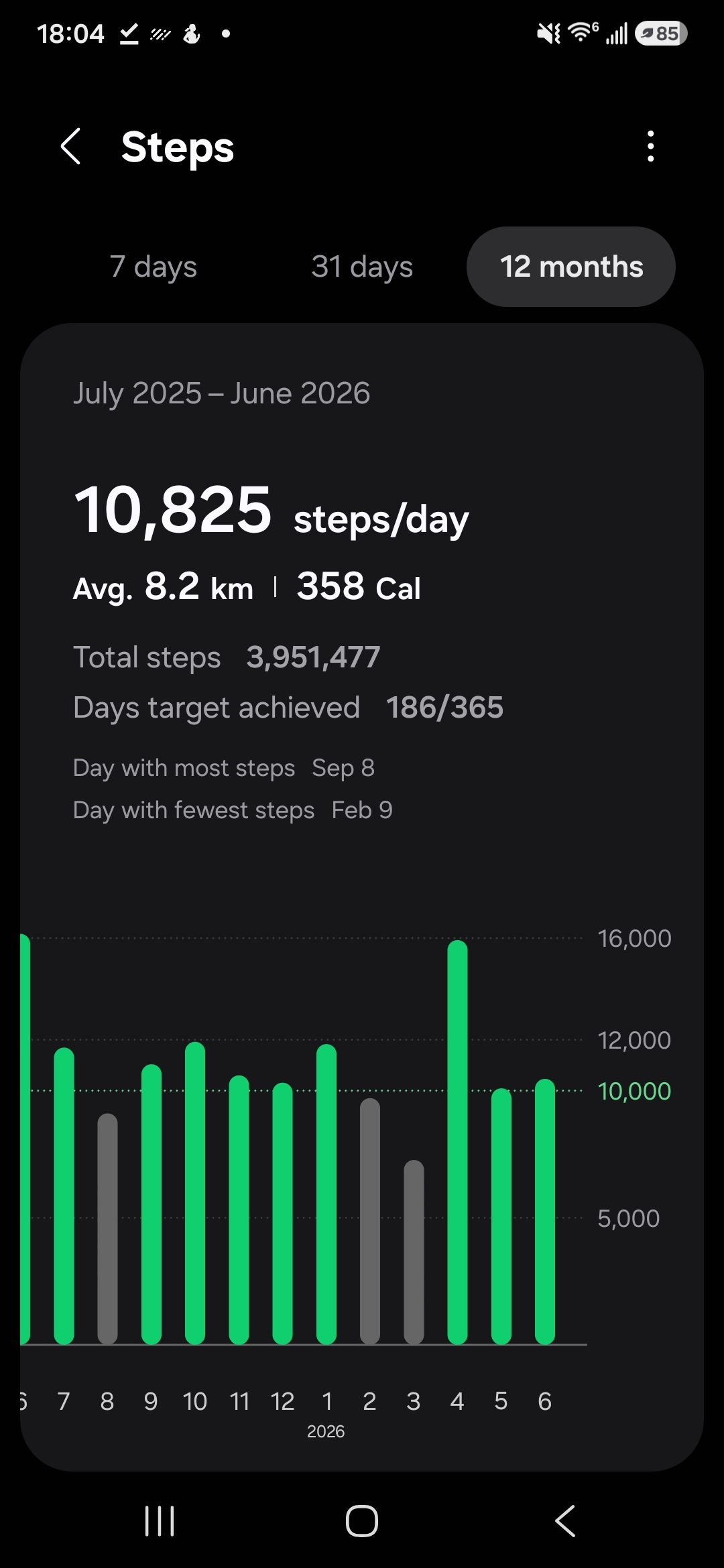Tap the system home button
Screen dimensions: 724x1568
coord(362,1521)
